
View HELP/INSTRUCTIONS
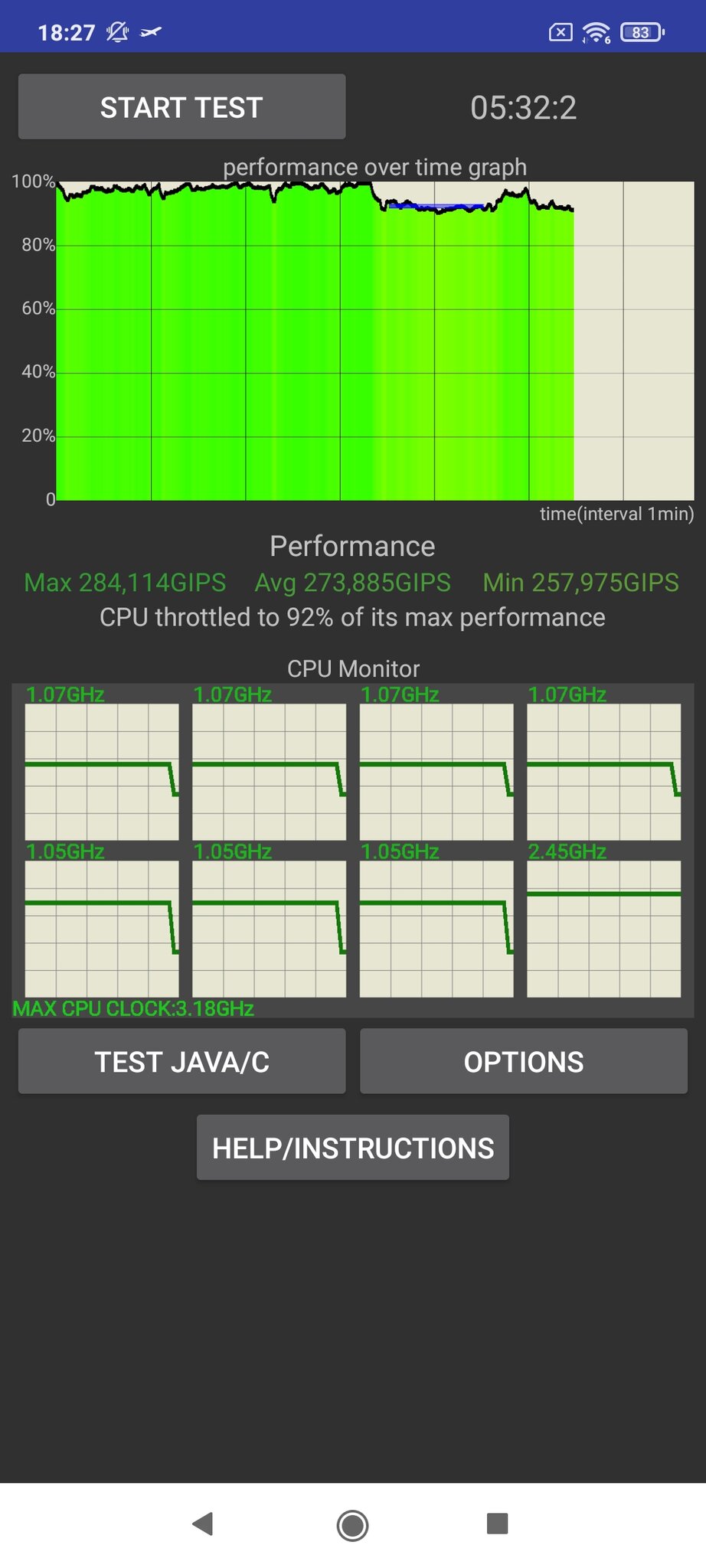353,1148
